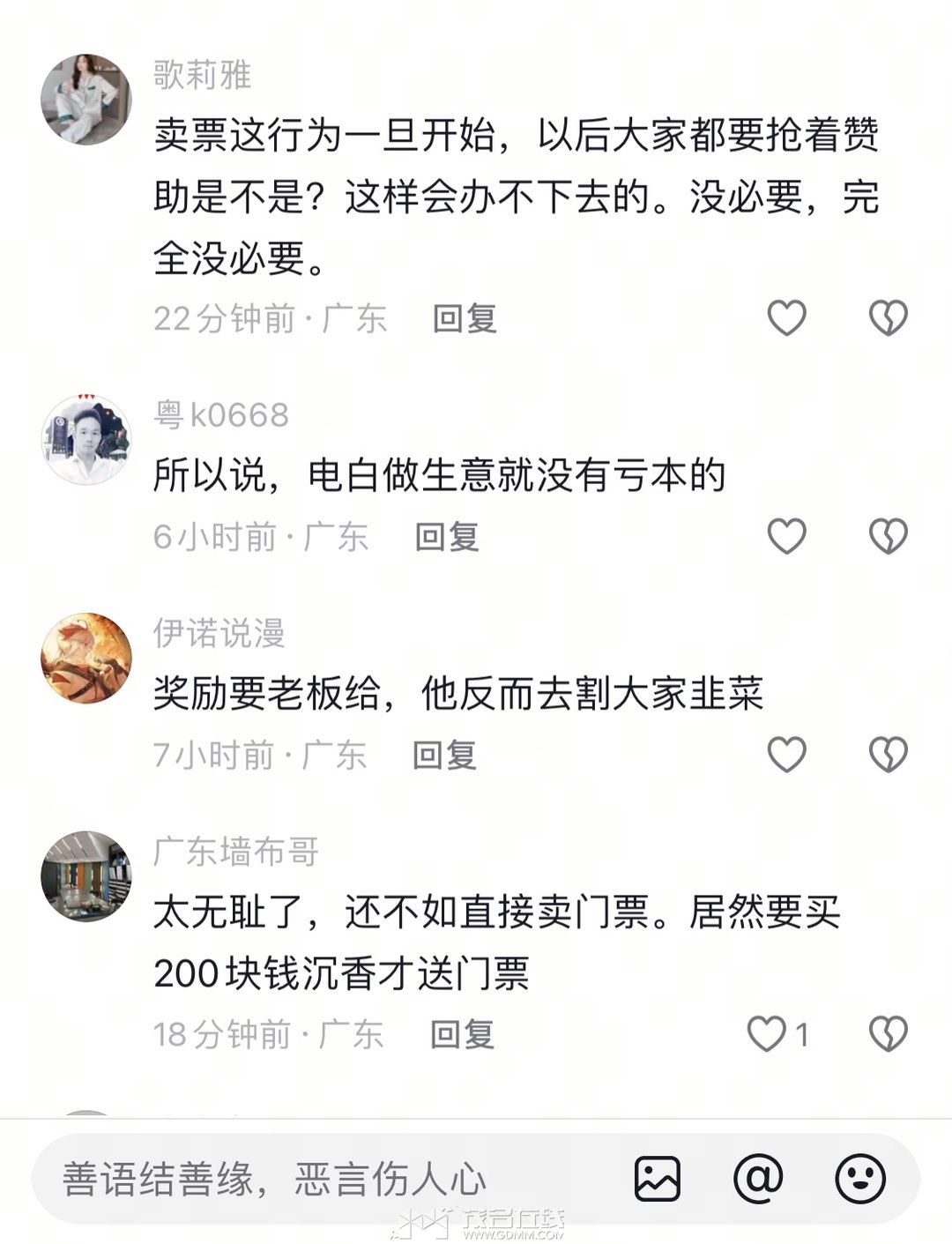Like 歌莉雅's comment

[x=786, y=318]
